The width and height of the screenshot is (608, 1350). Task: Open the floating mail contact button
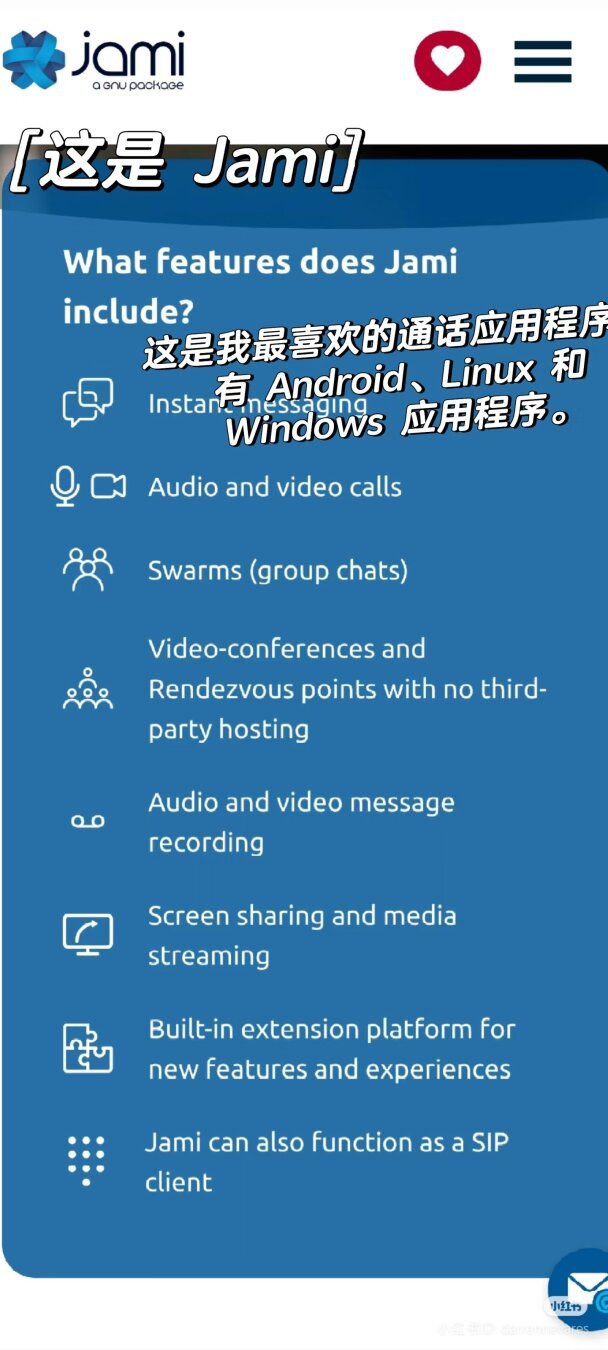pyautogui.click(x=584, y=1288)
